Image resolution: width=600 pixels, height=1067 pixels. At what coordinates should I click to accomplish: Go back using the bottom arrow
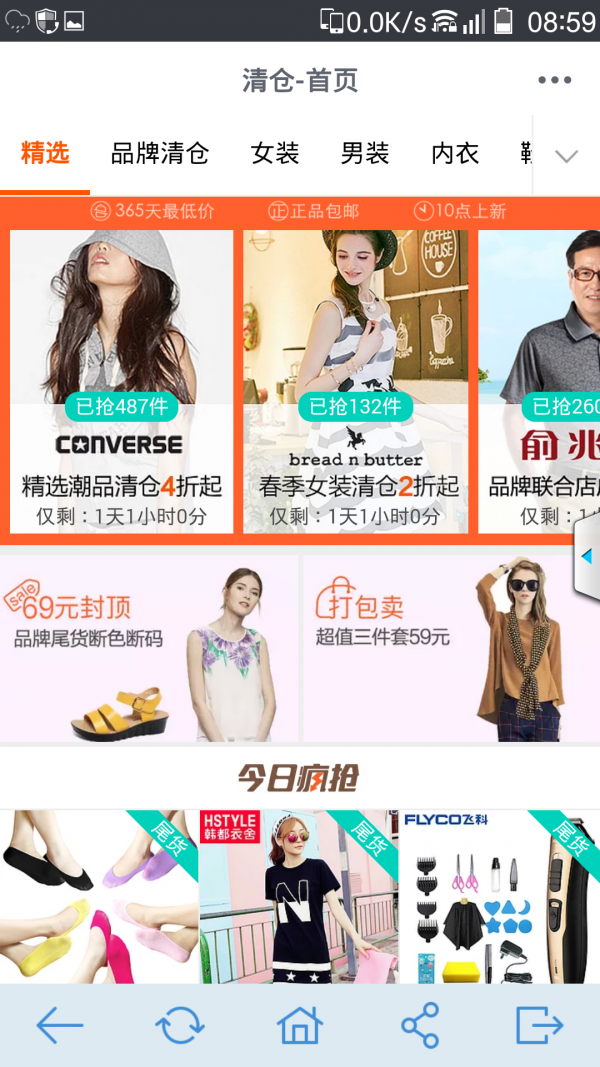tap(60, 1025)
